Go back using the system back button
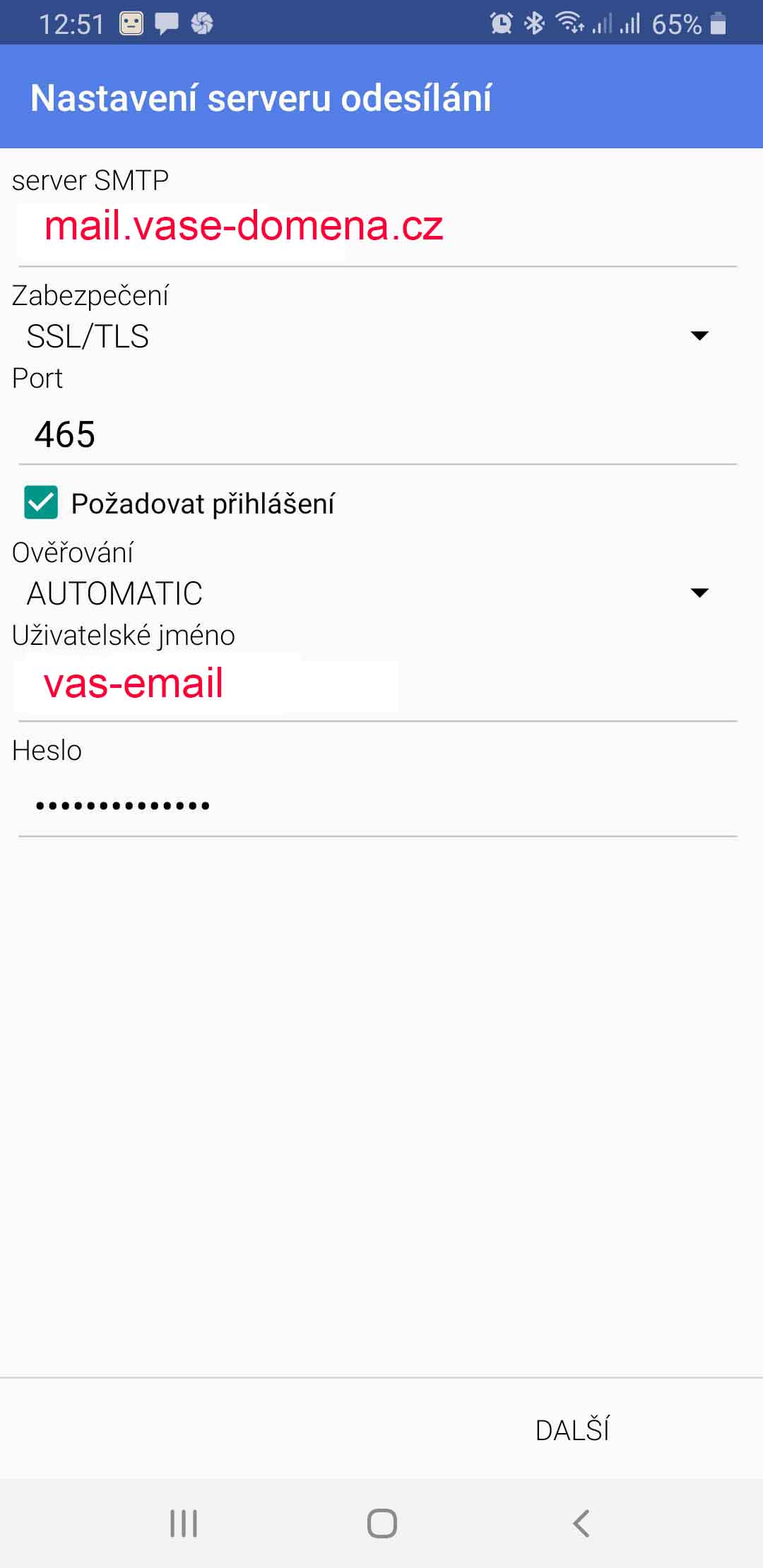Screen dimensions: 763x1568 coord(581,1524)
